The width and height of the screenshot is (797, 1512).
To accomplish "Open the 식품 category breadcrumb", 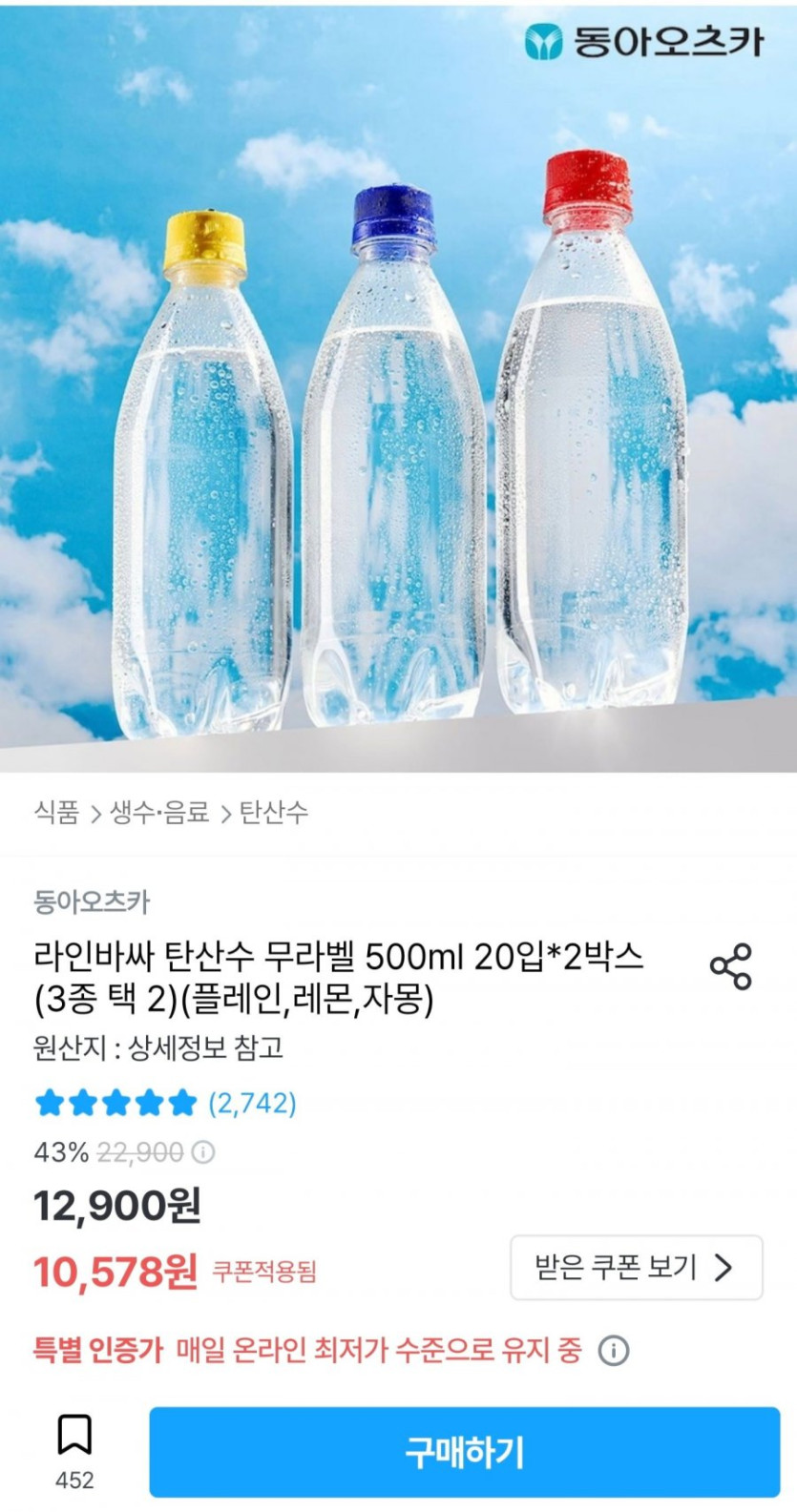I will [x=56, y=813].
